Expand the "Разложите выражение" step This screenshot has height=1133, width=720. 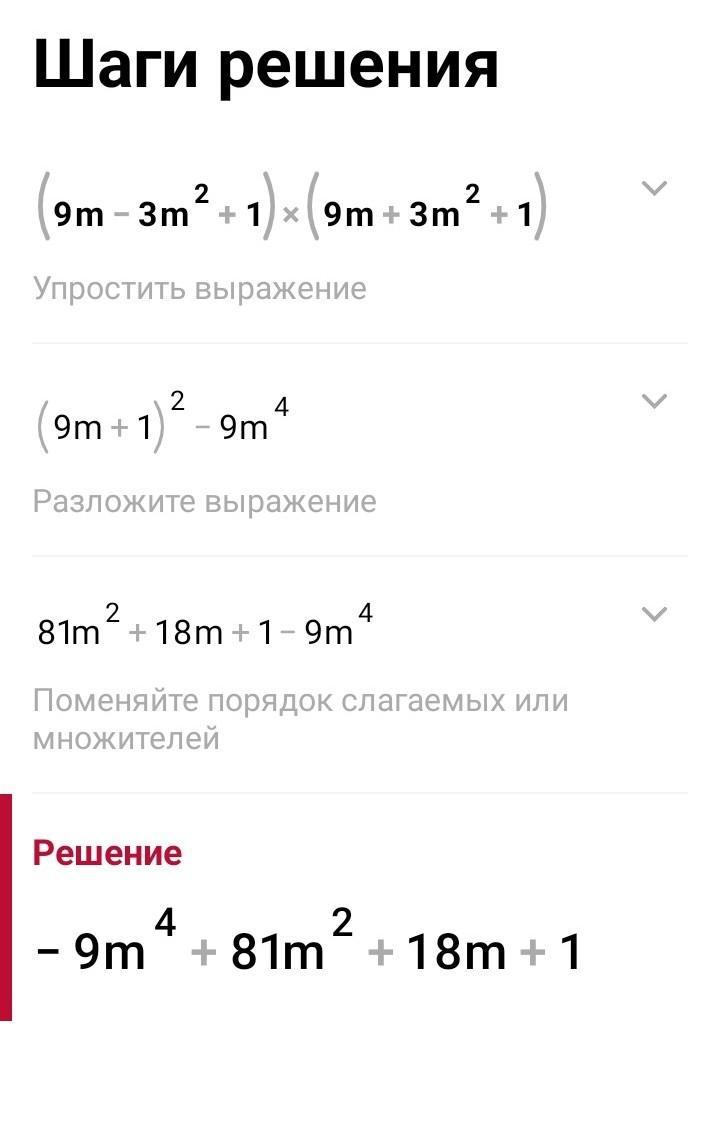[x=653, y=401]
